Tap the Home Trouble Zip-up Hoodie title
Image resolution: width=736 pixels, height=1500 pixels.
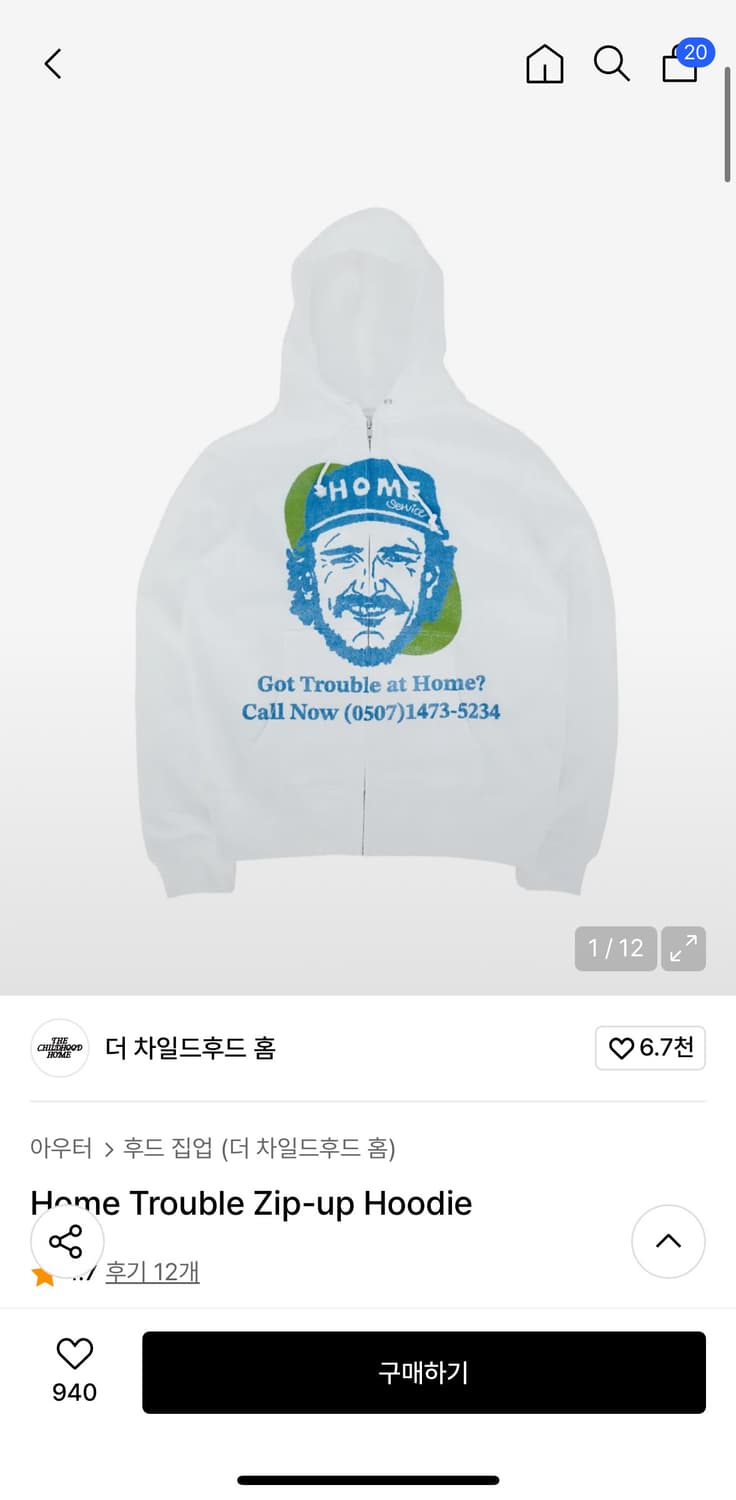[x=250, y=1203]
